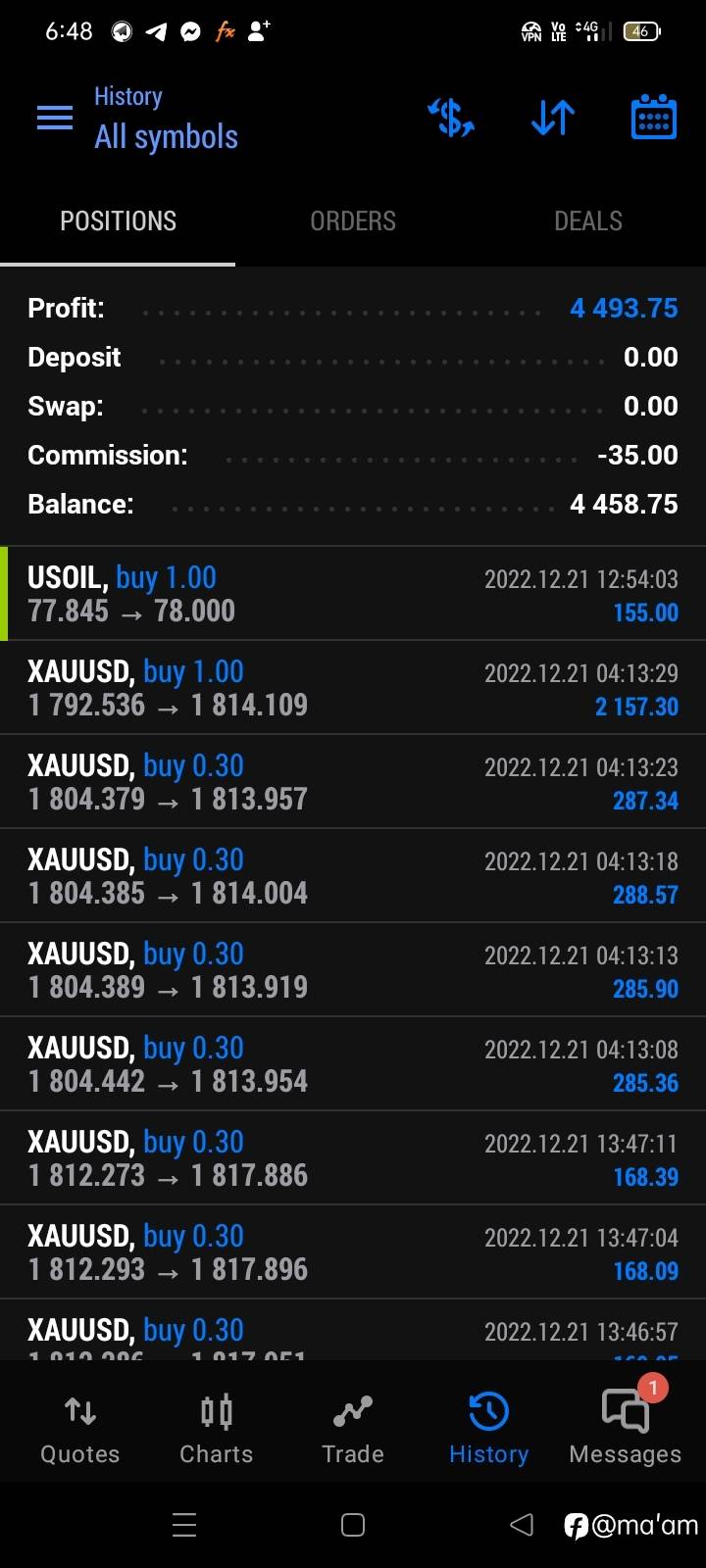
Task: Open the Charts tab
Action: pos(216,1429)
